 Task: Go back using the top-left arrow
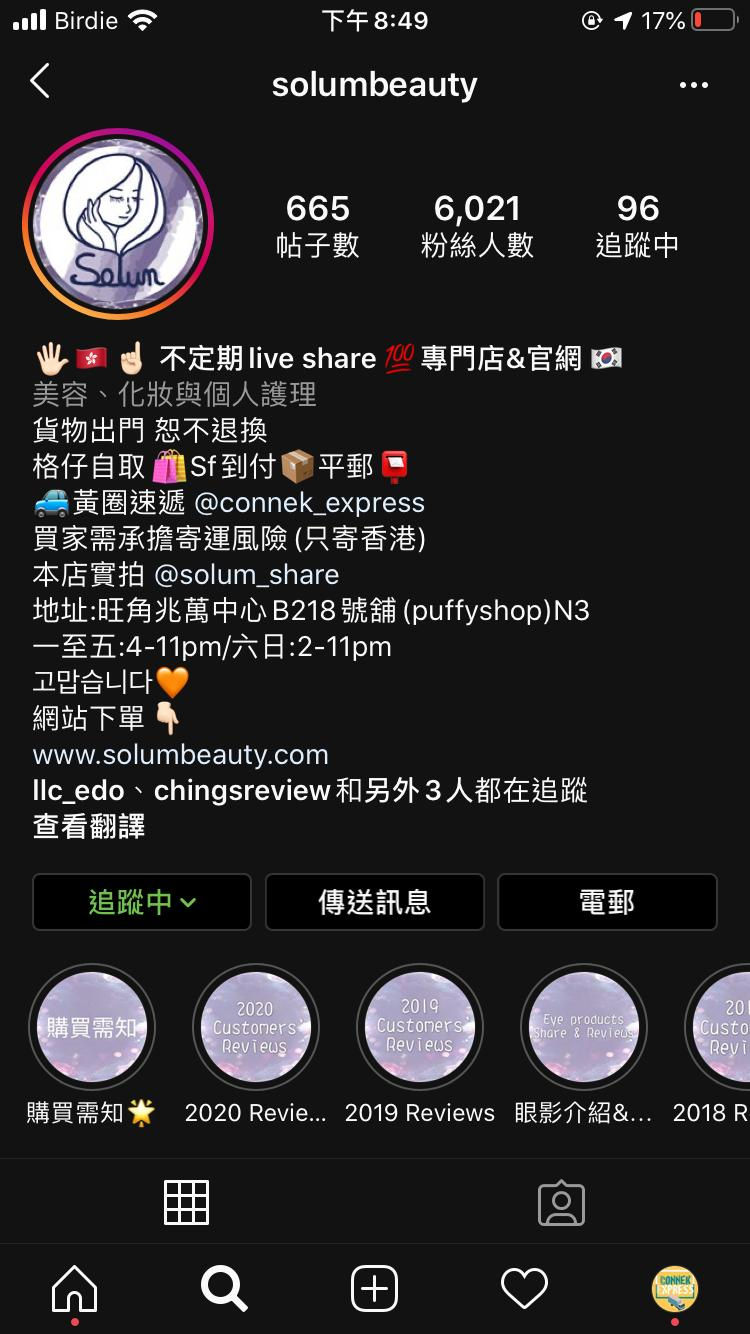(x=40, y=82)
